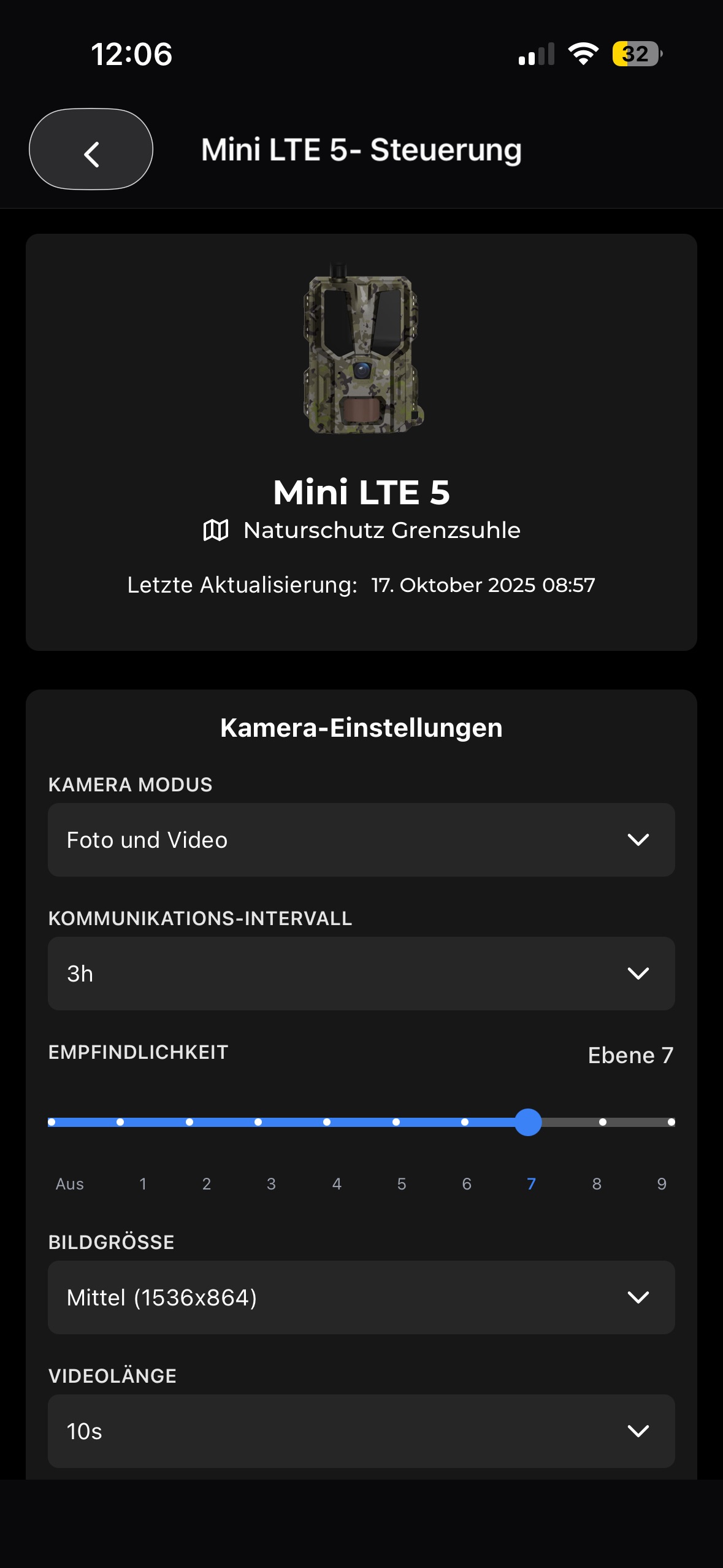Screen dimensions: 723x1568
Task: Tap the map icon beside Naturschutz Grenzsuhle
Action: click(216, 530)
